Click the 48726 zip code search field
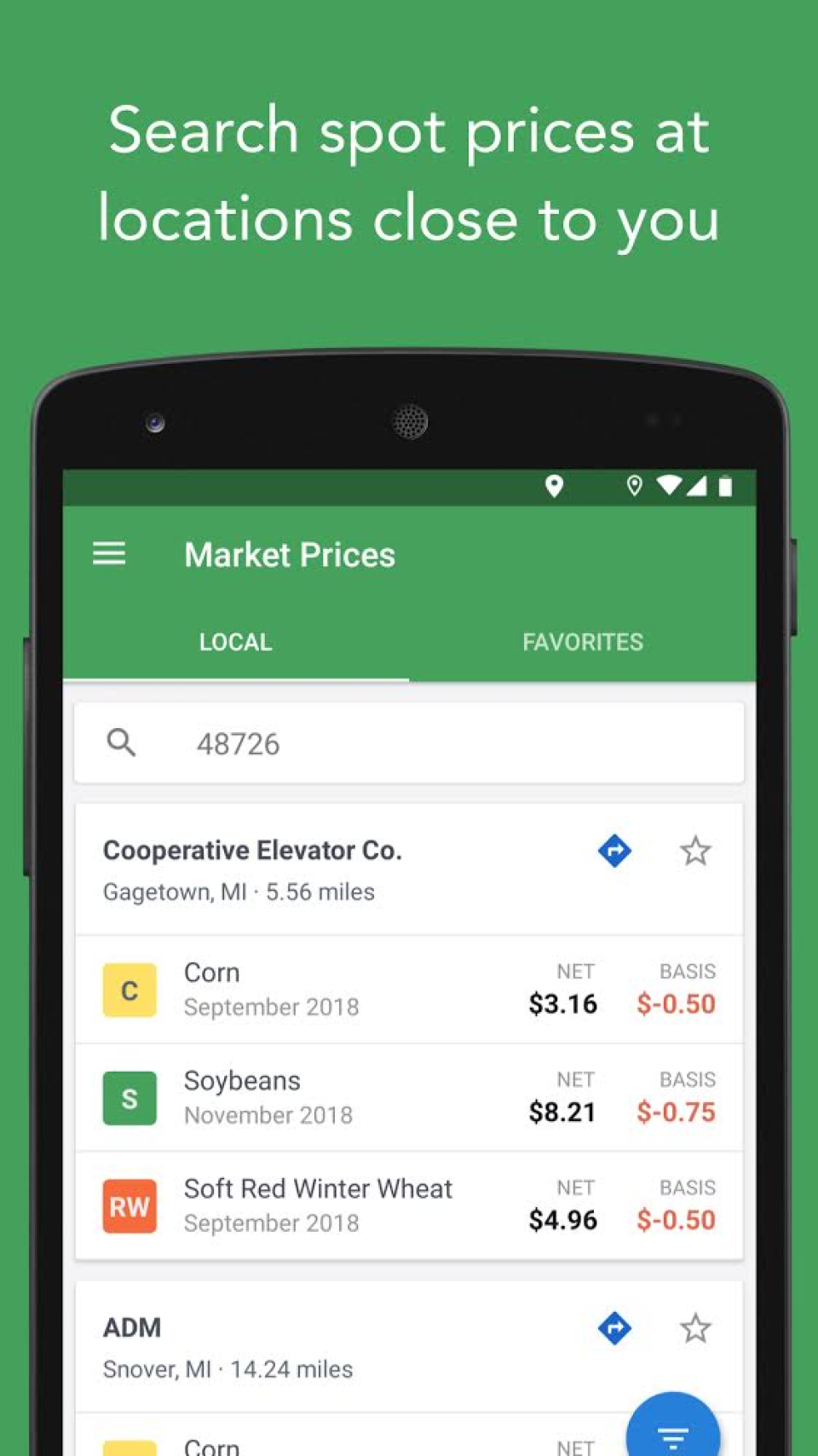This screenshot has width=818, height=1456. [407, 742]
